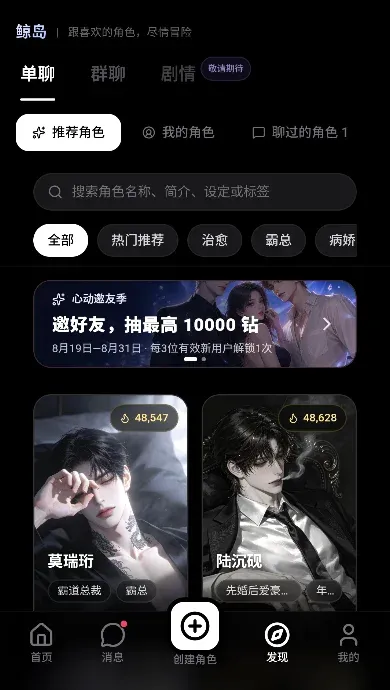Select the 单聊 top tab
390x690 pixels.
38,73
